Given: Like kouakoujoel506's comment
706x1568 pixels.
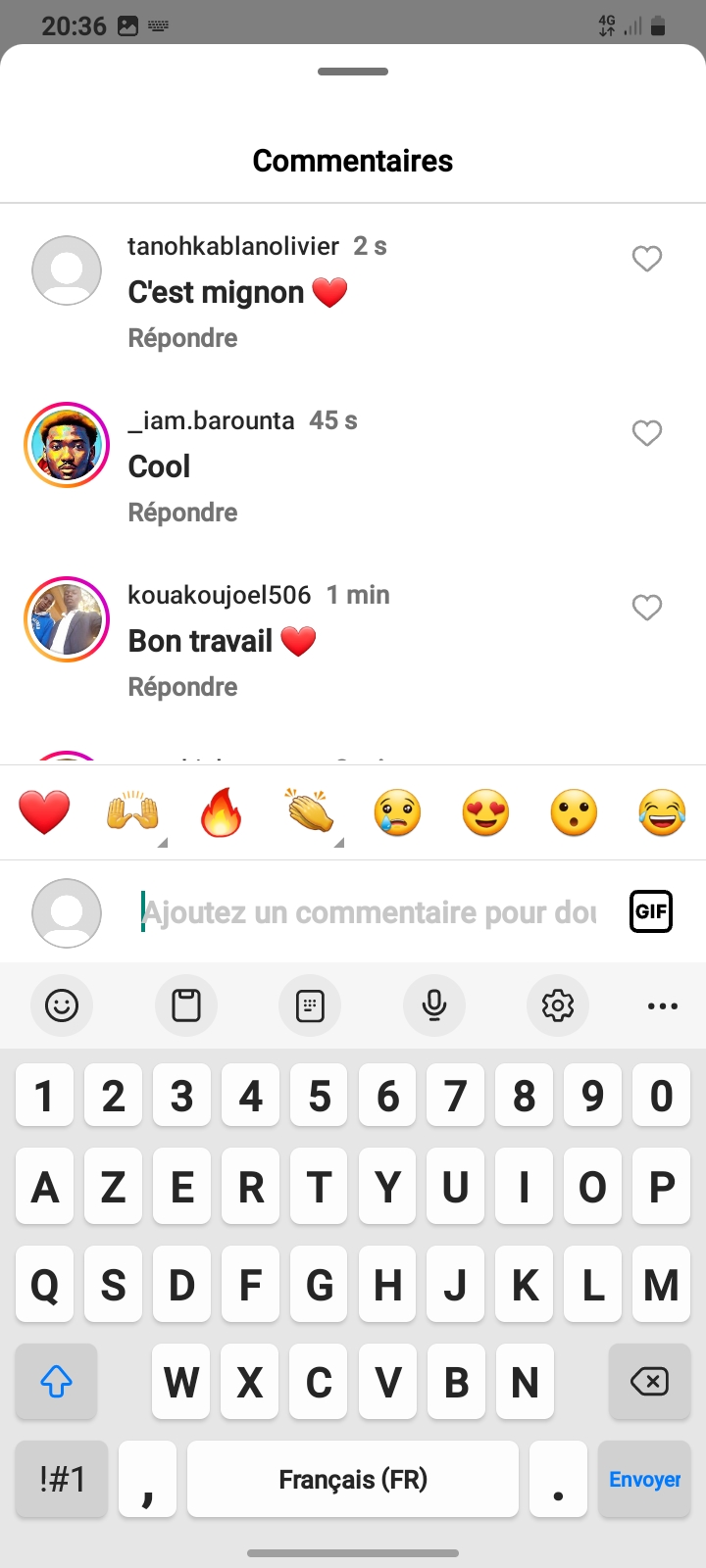Looking at the screenshot, I should point(647,608).
